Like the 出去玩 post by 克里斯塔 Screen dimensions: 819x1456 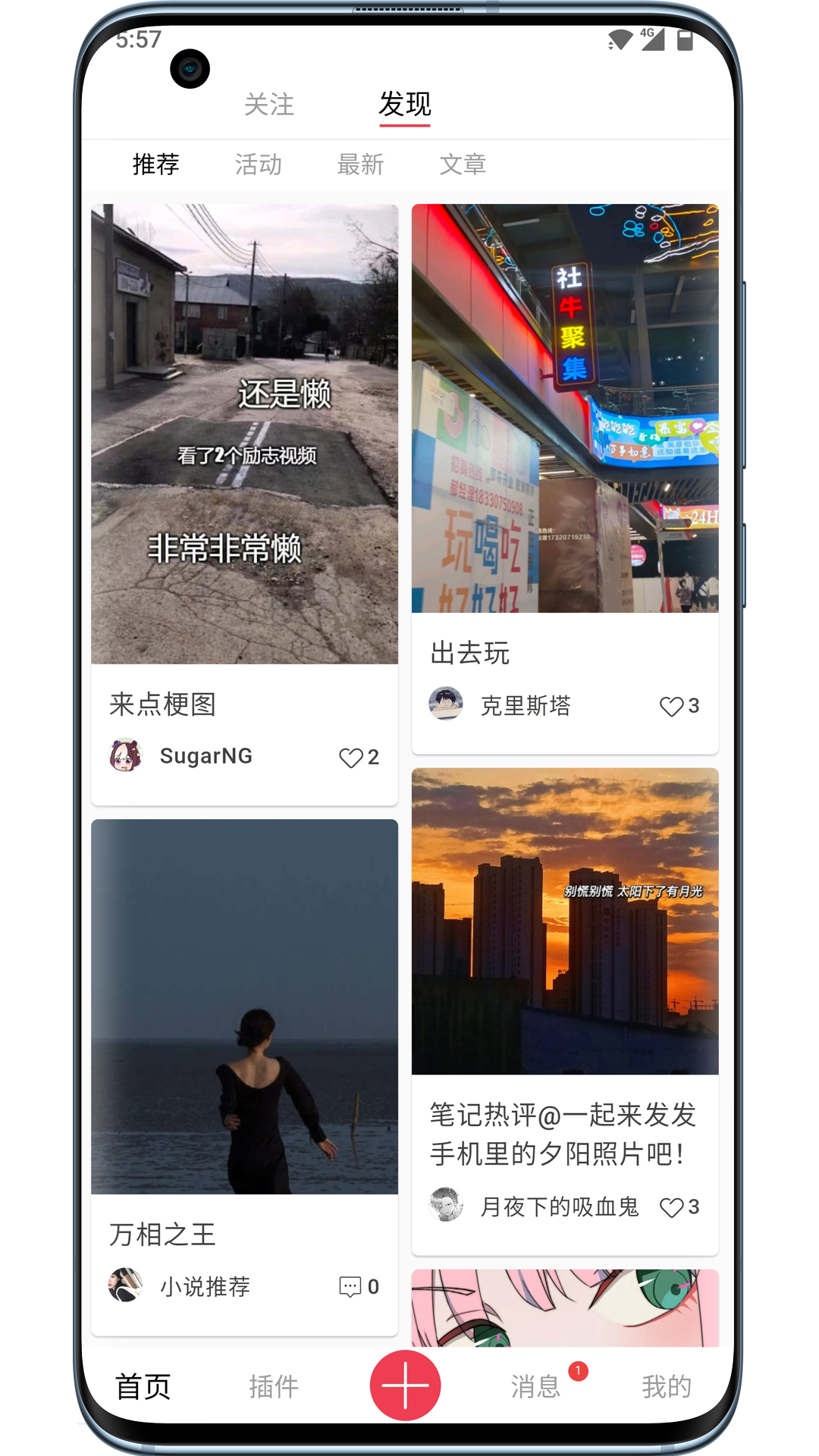pyautogui.click(x=673, y=706)
